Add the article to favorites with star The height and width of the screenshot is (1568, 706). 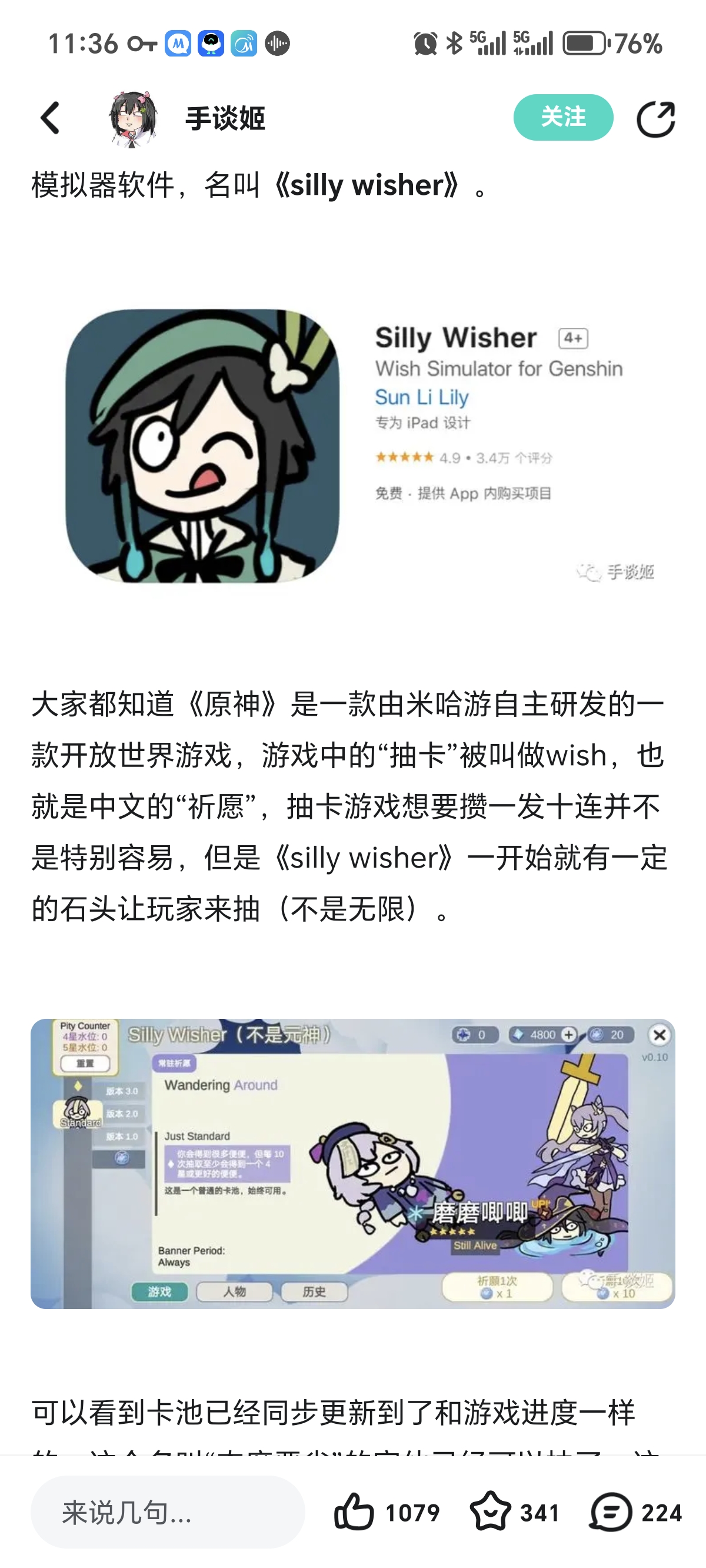491,1512
